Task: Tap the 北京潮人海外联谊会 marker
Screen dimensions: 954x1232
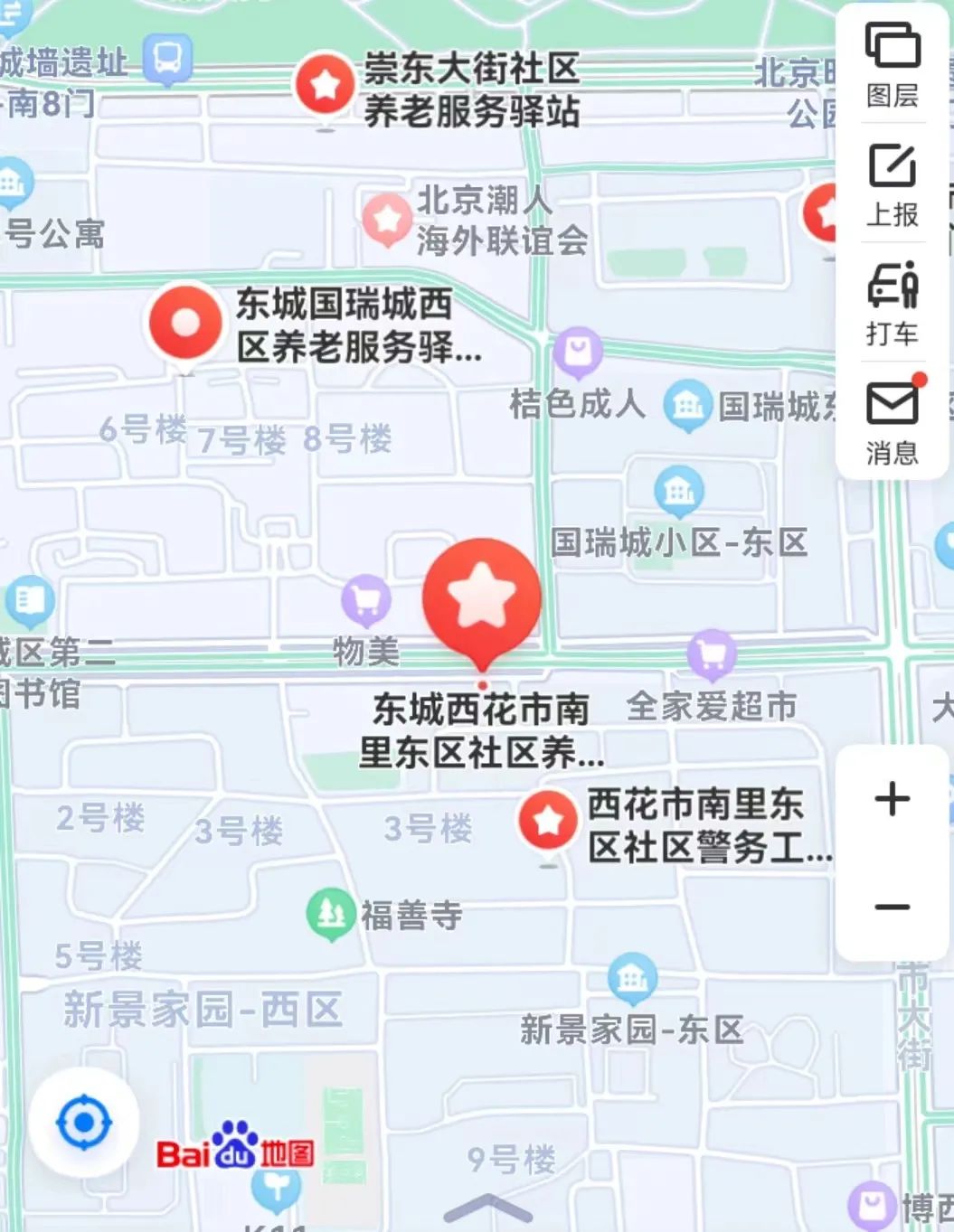Action: 388,219
